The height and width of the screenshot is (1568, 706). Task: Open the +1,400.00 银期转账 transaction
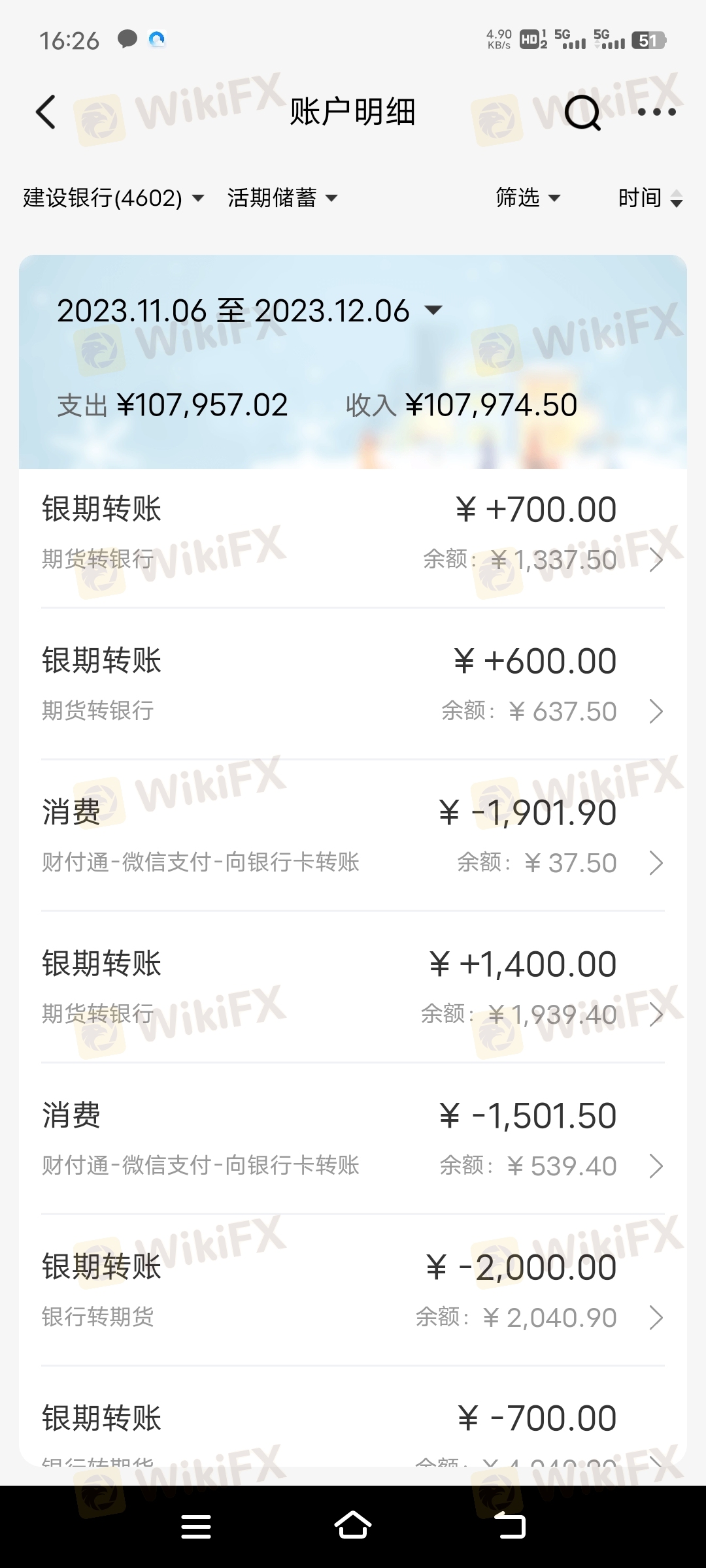coord(353,988)
